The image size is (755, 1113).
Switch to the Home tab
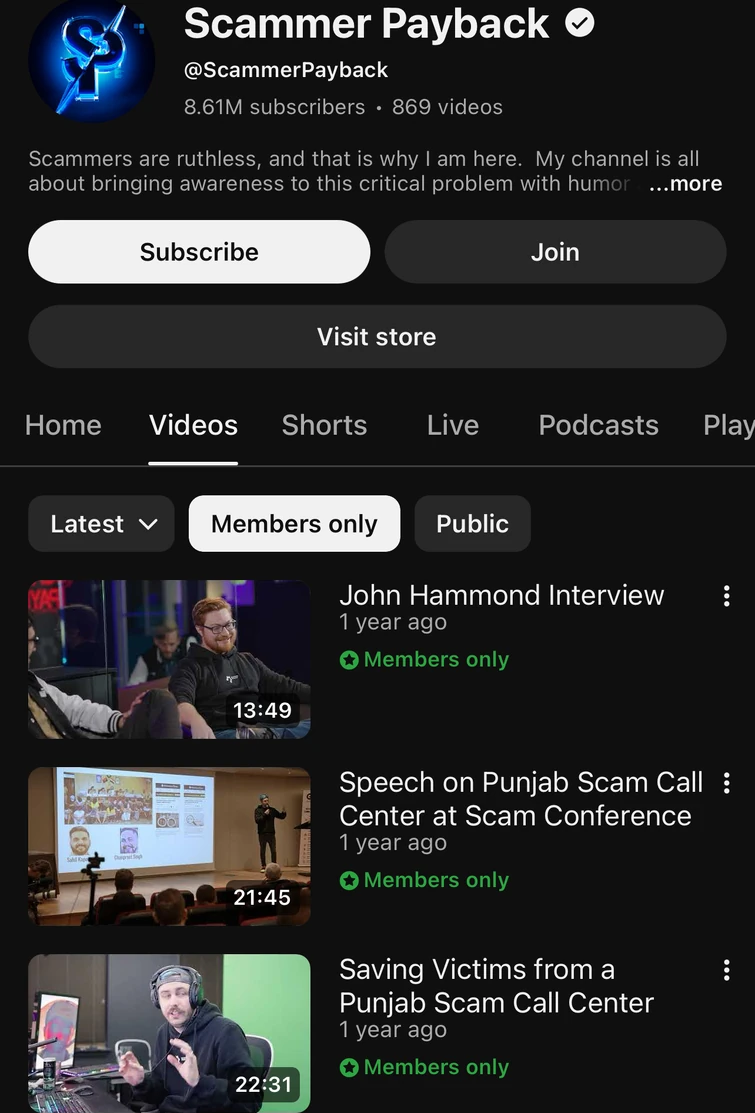click(x=63, y=425)
